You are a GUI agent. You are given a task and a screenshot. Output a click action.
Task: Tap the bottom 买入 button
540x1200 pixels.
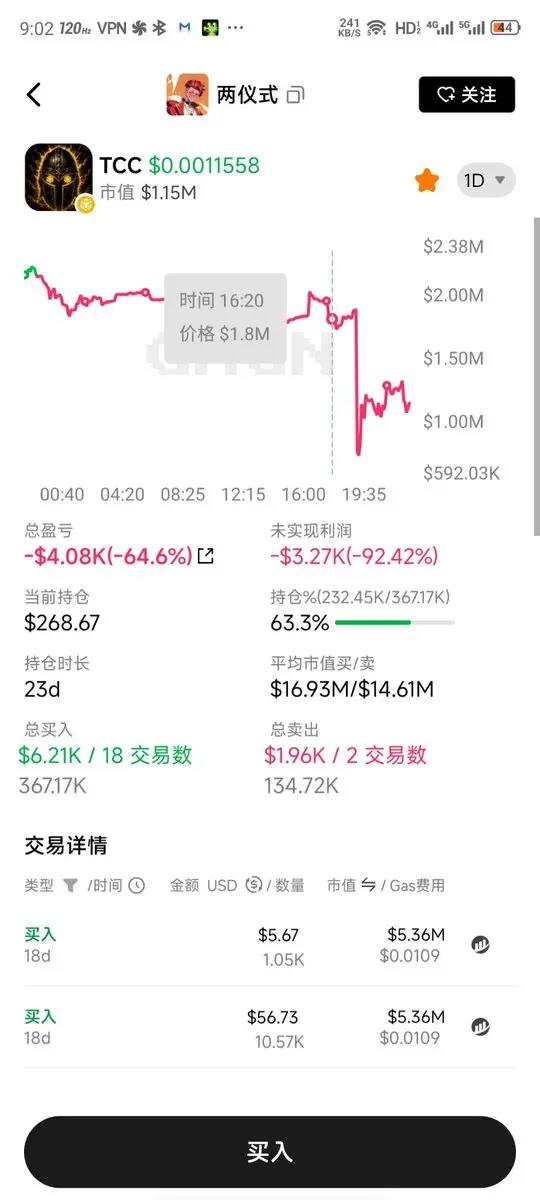pyautogui.click(x=270, y=1151)
